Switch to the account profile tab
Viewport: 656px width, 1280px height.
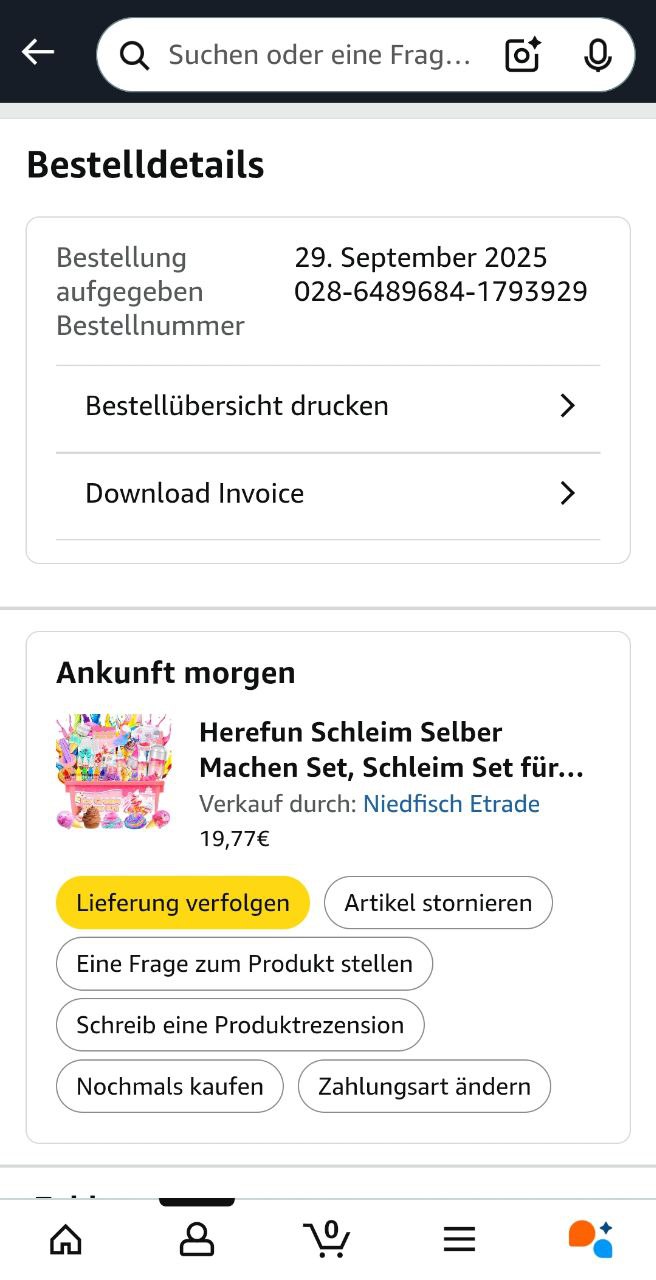pyautogui.click(x=197, y=1239)
